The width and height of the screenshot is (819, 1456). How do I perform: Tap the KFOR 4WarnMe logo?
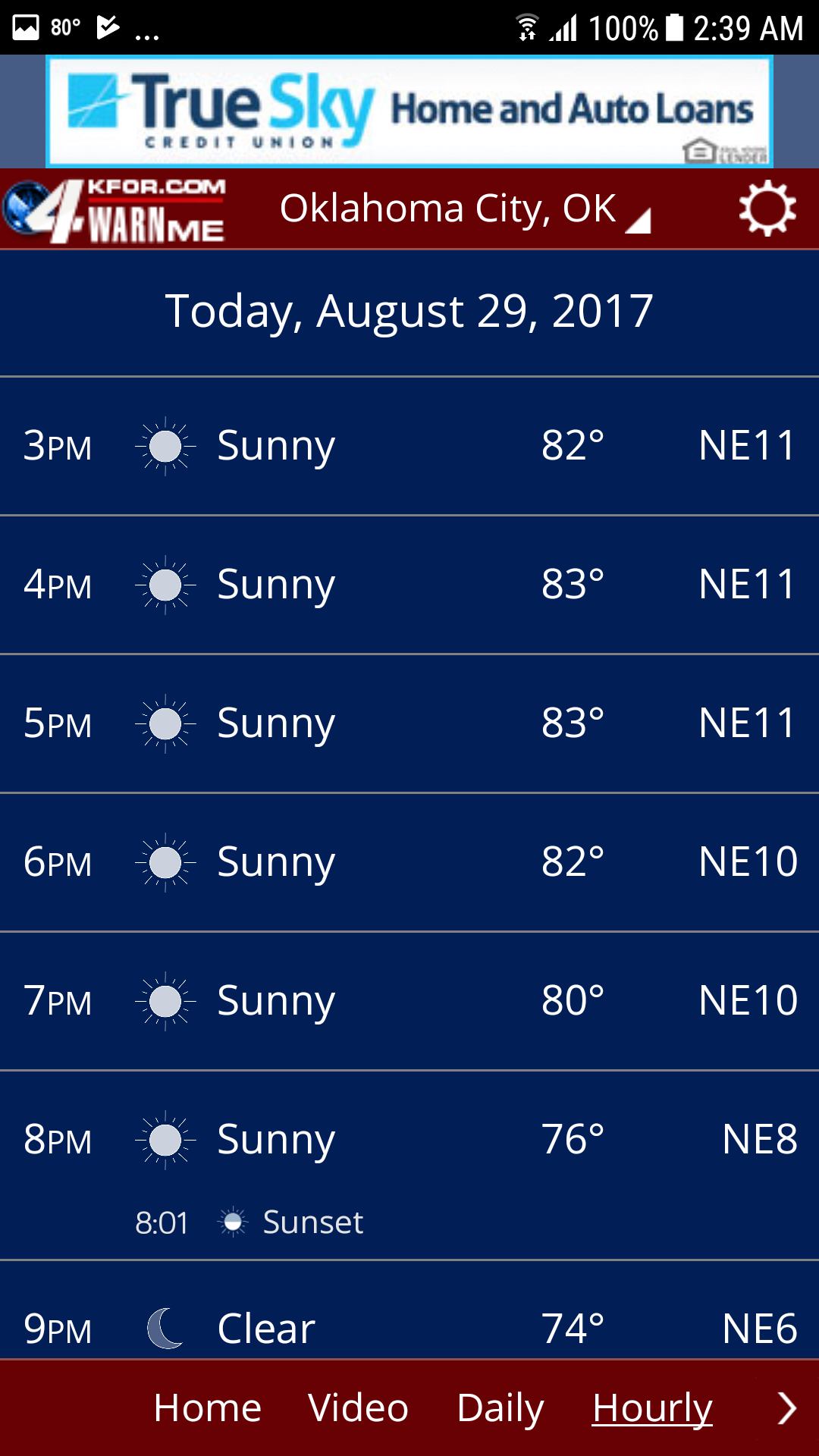click(x=114, y=210)
